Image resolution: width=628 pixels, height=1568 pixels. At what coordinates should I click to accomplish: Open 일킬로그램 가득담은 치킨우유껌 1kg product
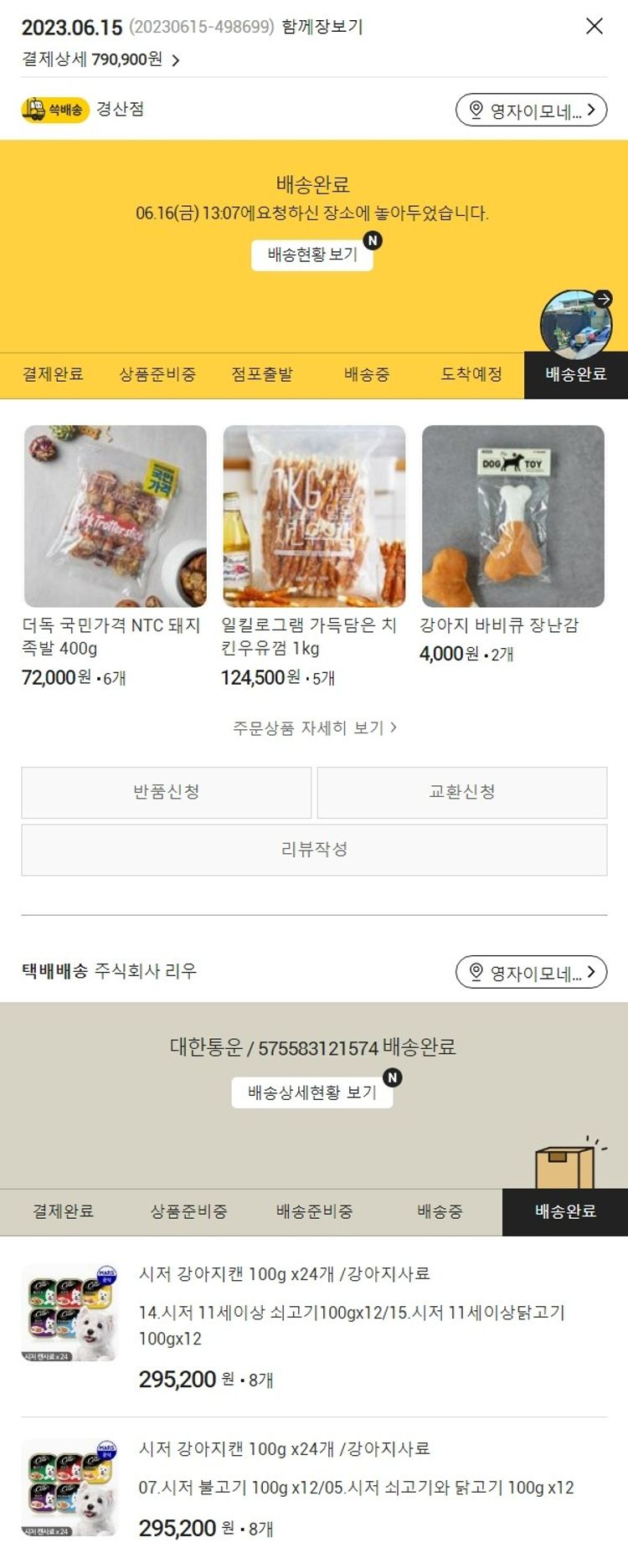point(314,516)
